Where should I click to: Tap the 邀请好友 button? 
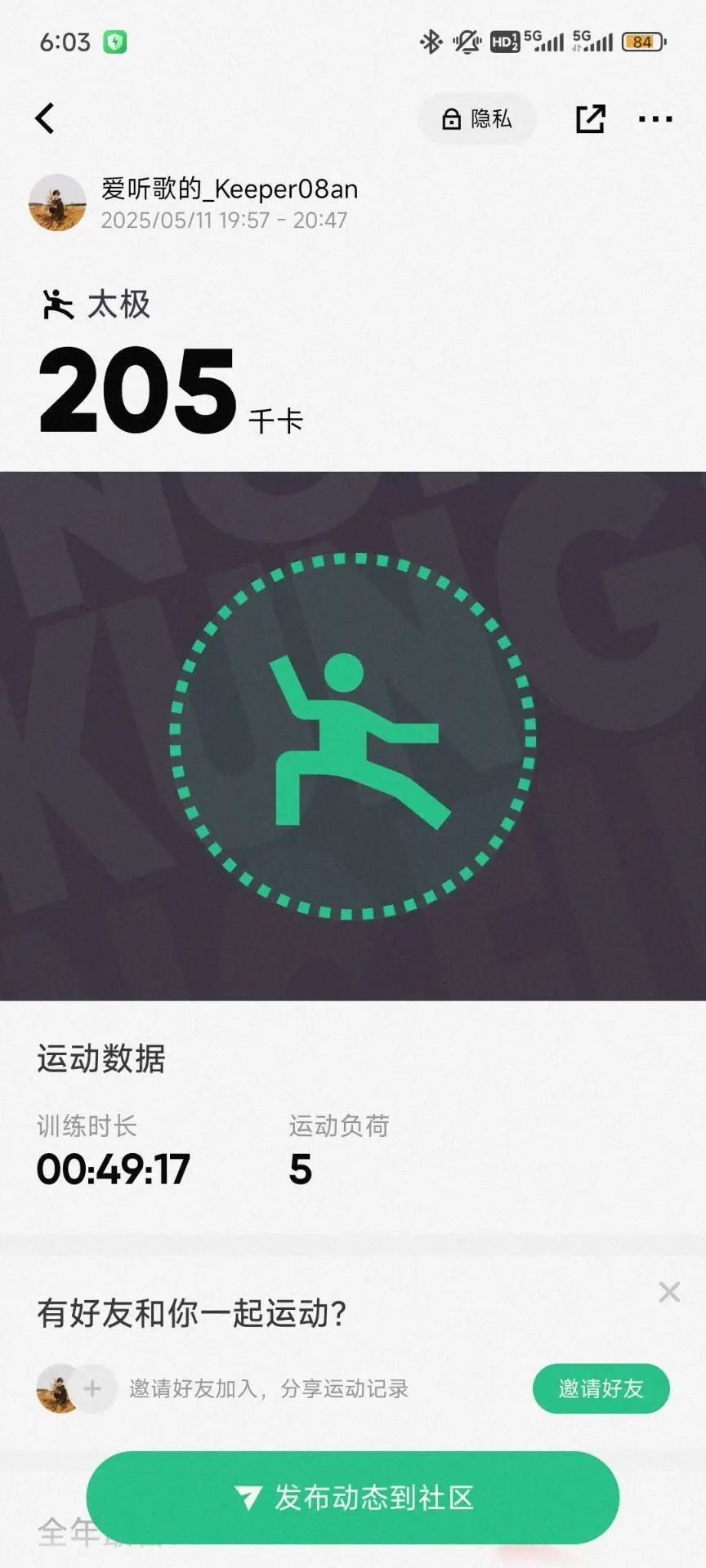[x=601, y=1388]
